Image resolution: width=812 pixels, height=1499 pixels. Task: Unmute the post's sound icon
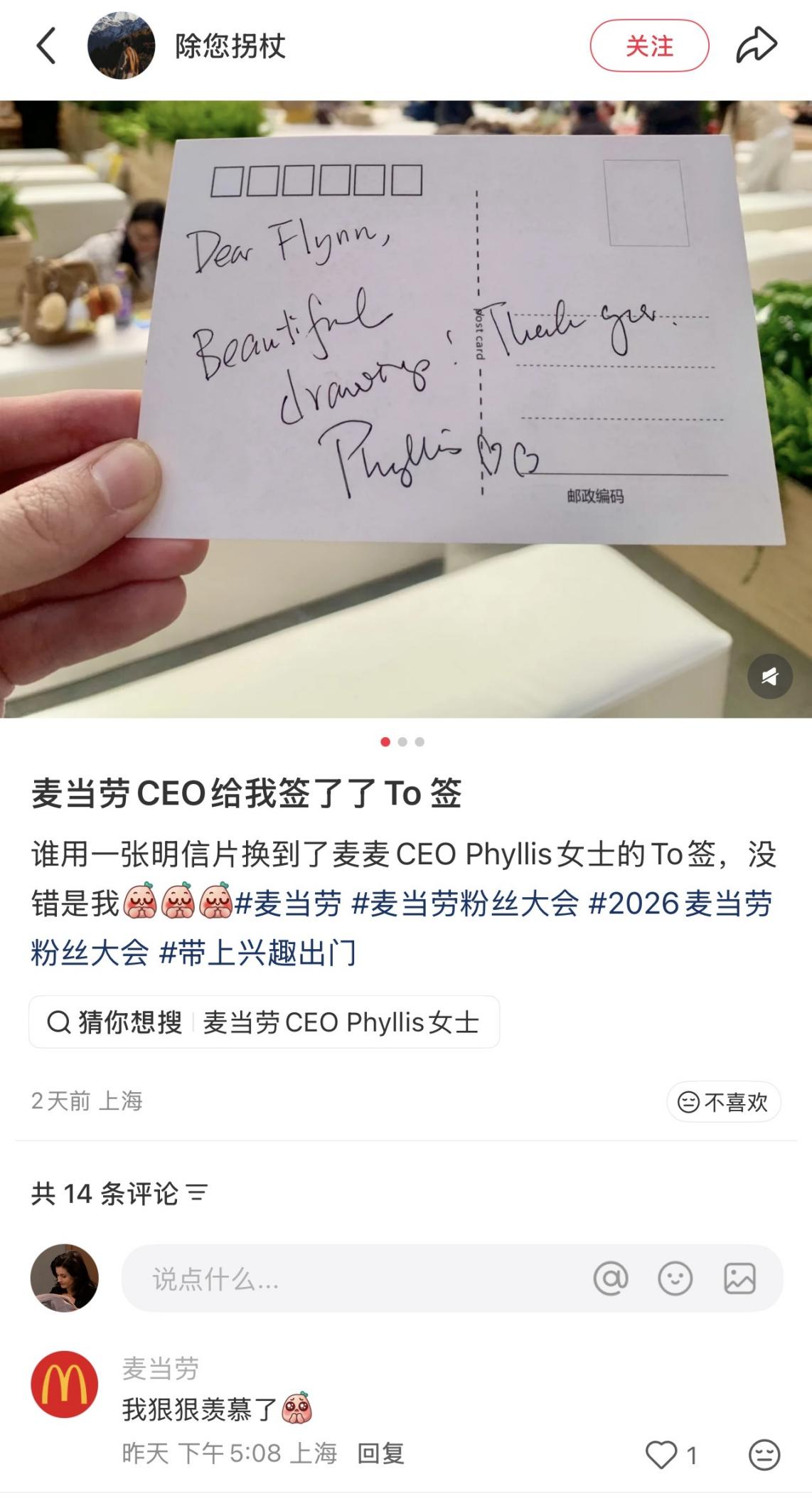pos(769,676)
